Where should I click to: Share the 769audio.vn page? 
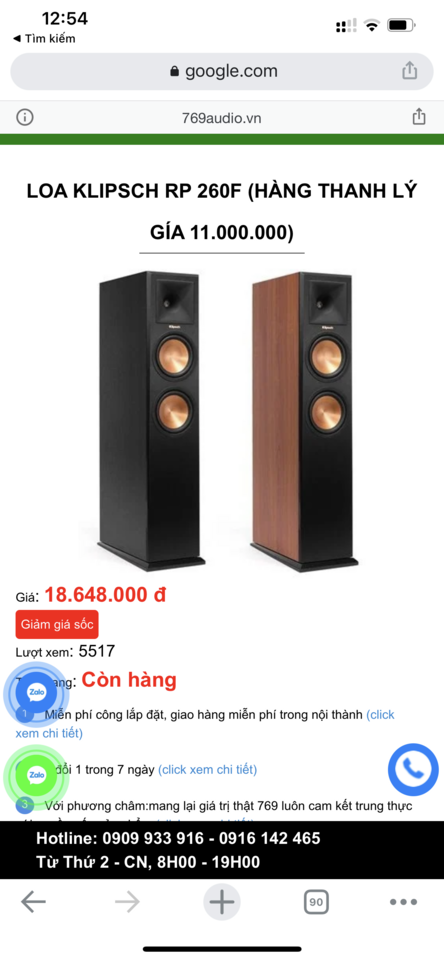coord(419,117)
